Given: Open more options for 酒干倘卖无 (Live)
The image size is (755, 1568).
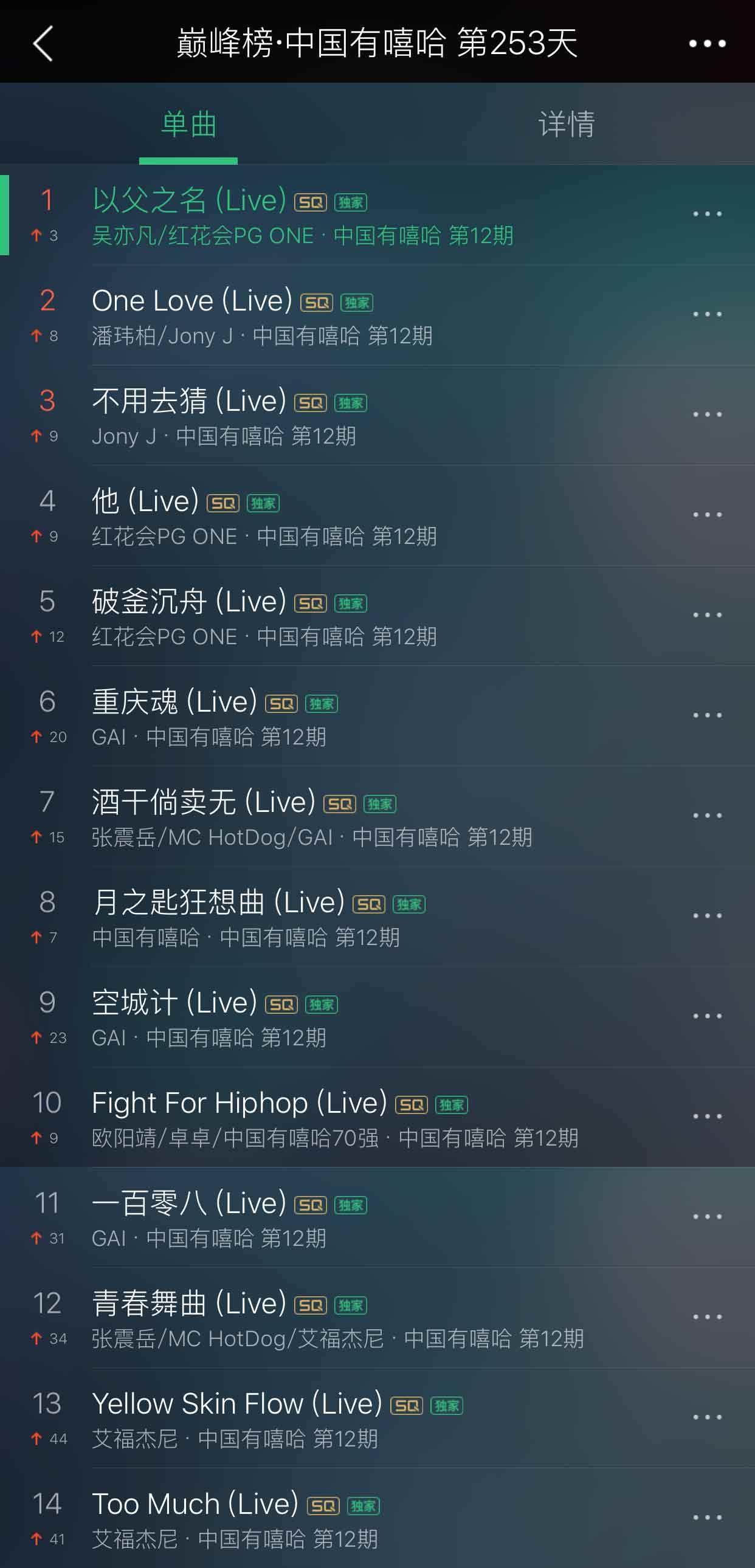Looking at the screenshot, I should point(707,816).
